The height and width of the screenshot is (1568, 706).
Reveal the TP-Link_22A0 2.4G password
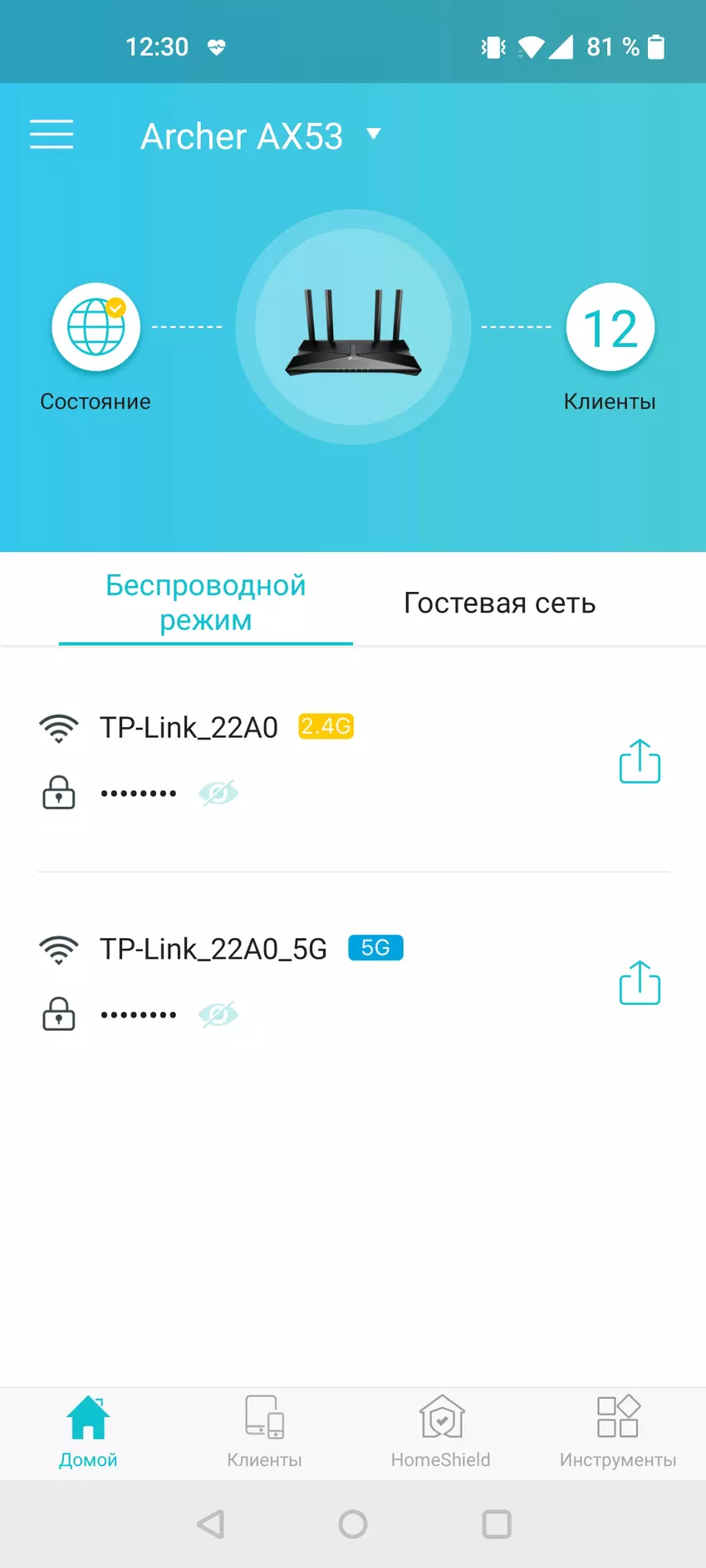tap(218, 794)
